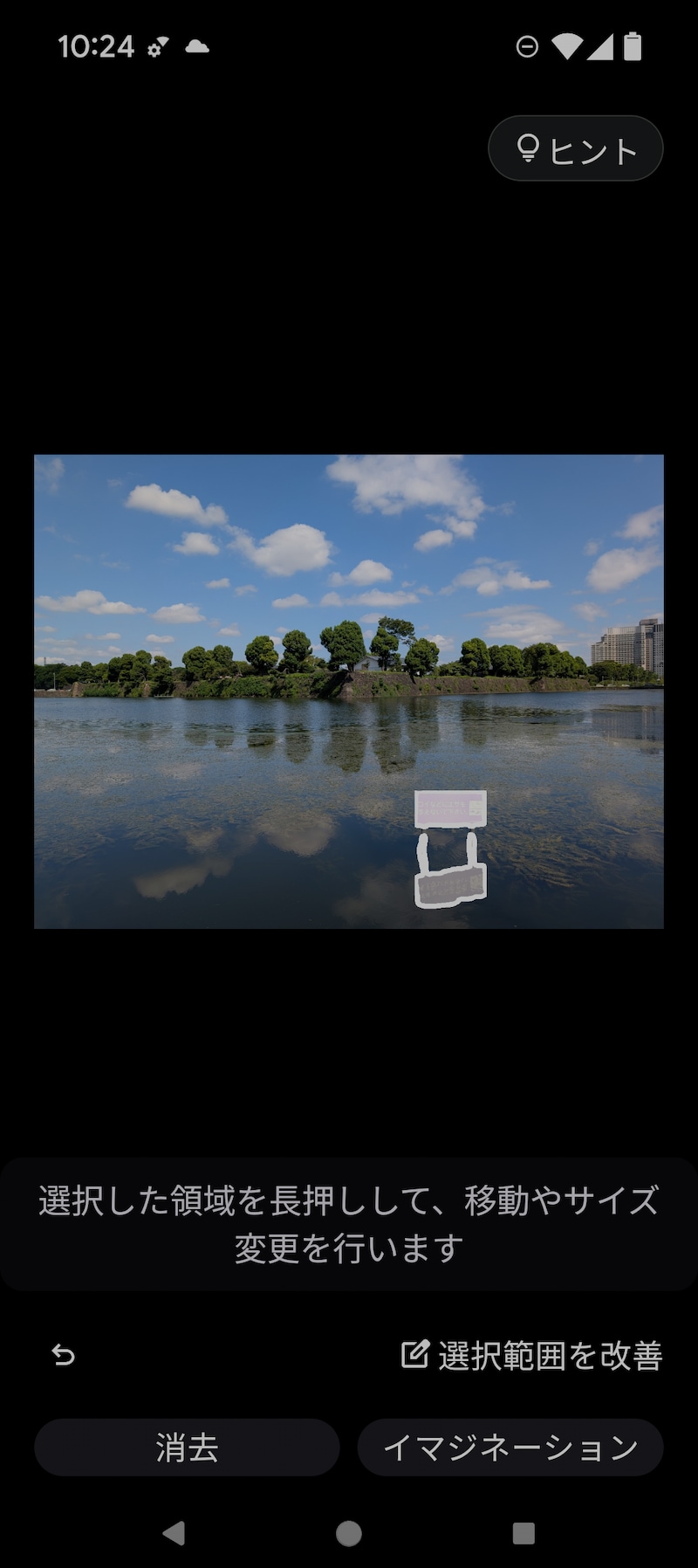Screen dimensions: 698x1568
Task: Choose the イマジネーション option
Action: (x=510, y=1448)
